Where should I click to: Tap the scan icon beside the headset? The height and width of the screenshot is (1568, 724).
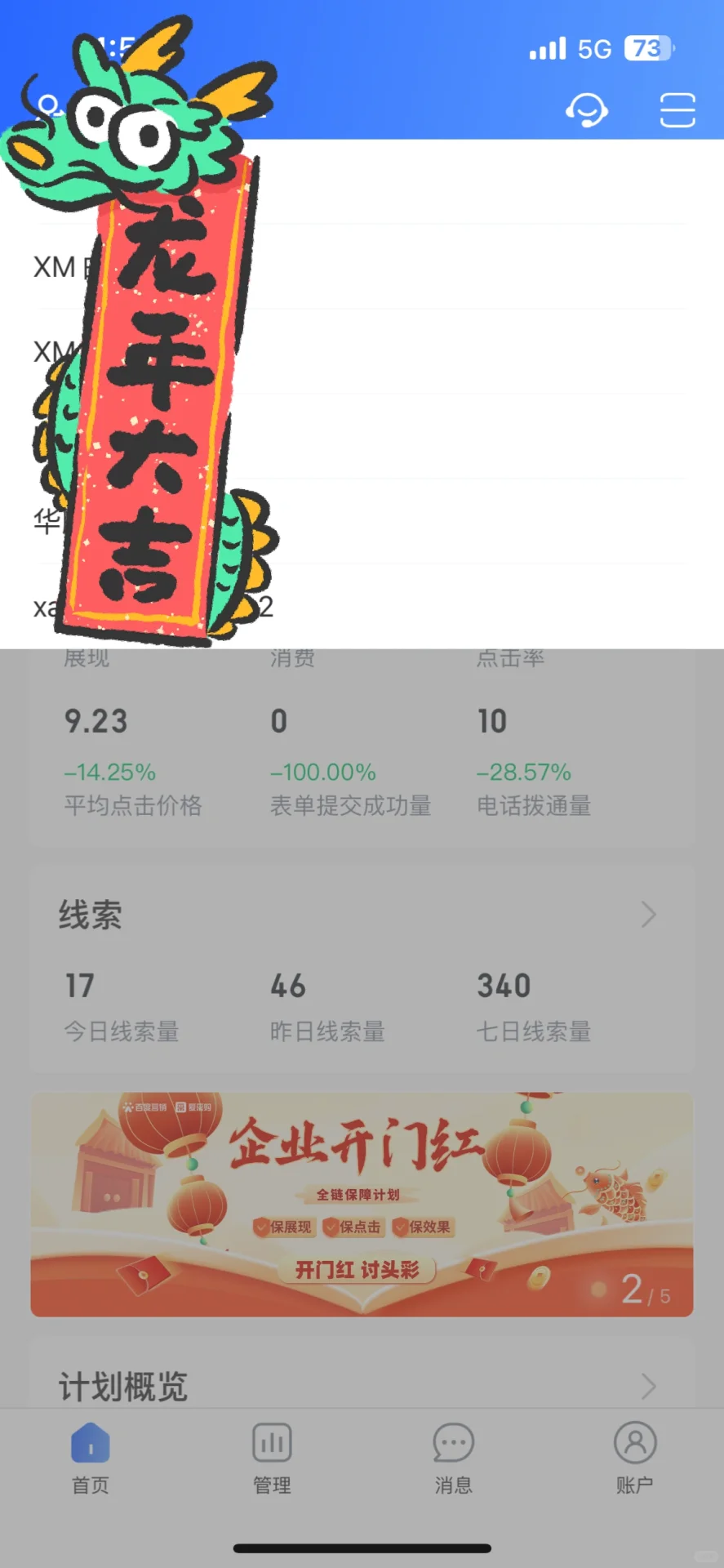pos(677,109)
